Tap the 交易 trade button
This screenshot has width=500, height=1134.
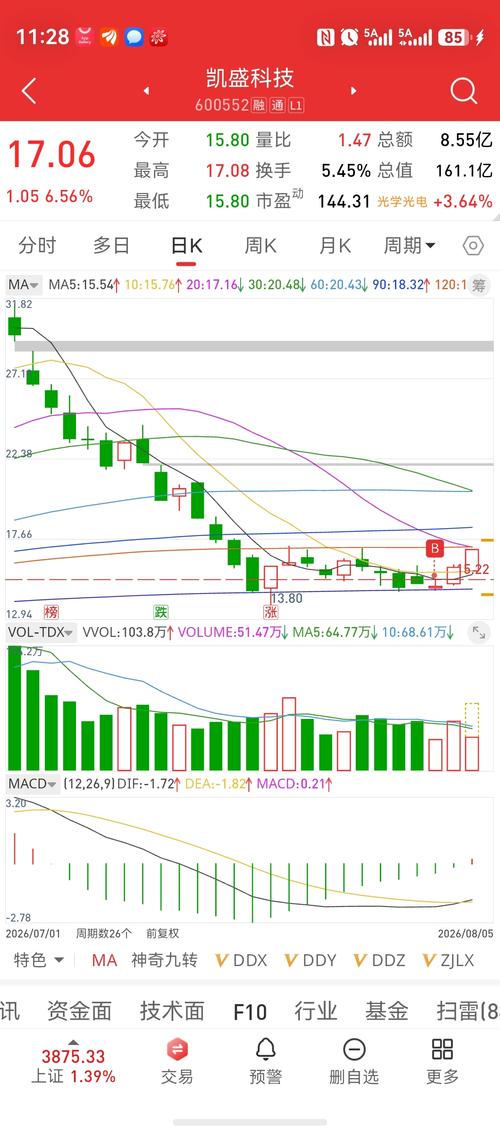(177, 1062)
